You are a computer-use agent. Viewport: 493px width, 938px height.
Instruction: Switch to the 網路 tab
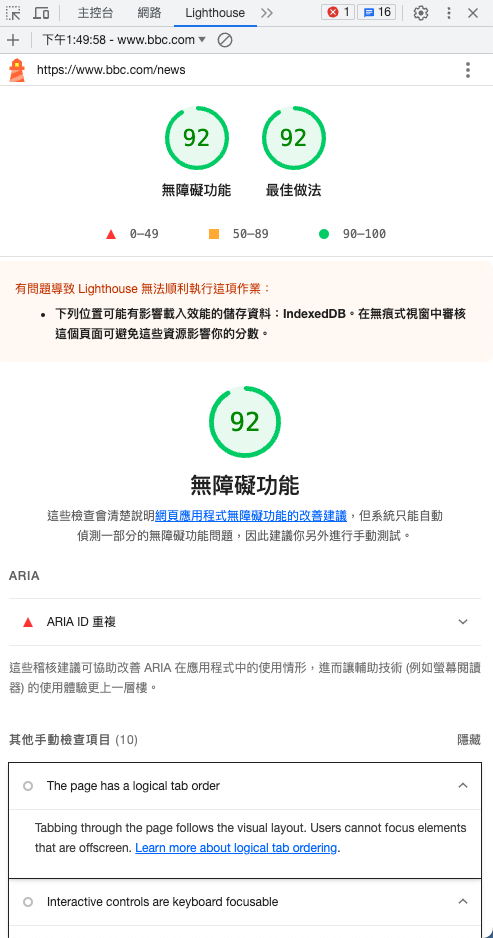tap(149, 13)
